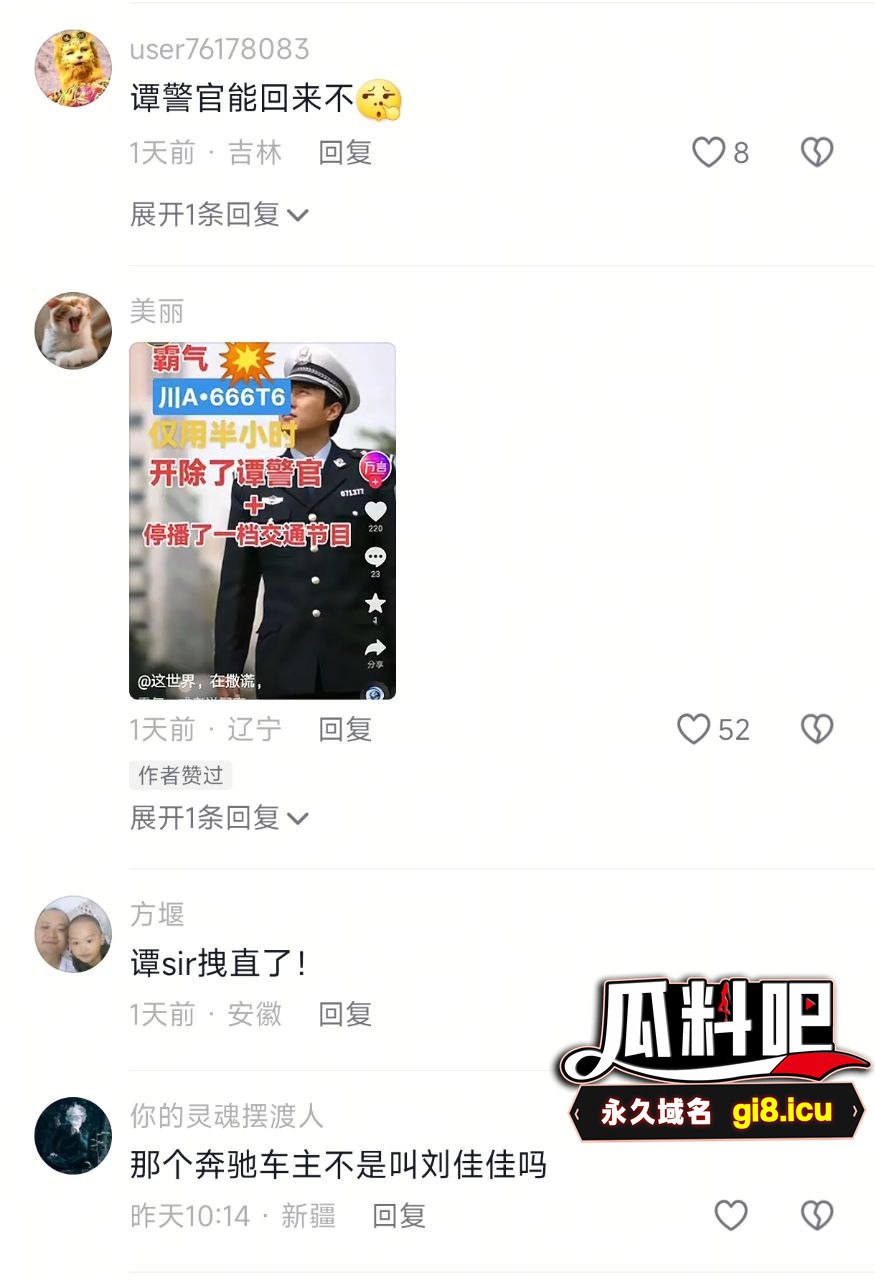Reply to 你的灵魂摆渡人's comment

click(x=399, y=1215)
